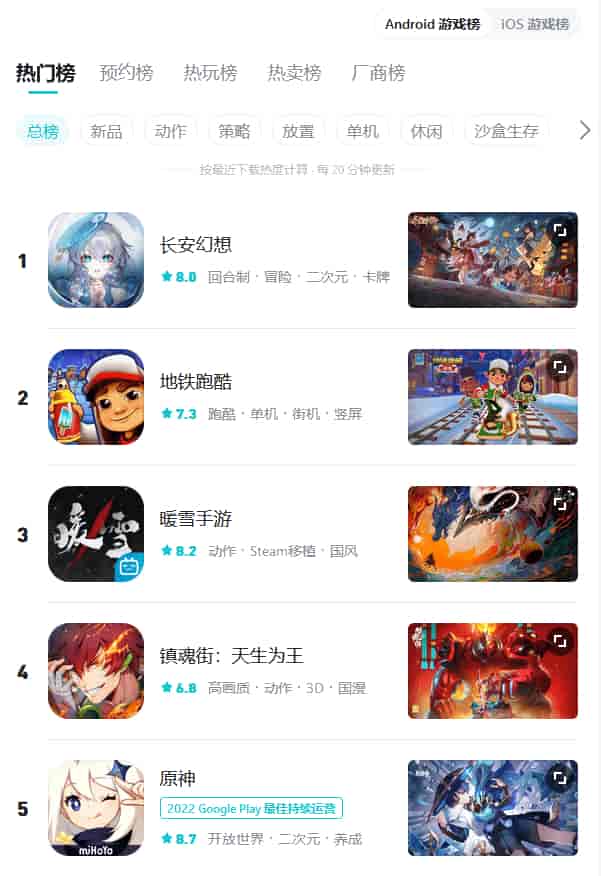Open the 地铁跑酷 game entry
Screen dimensions: 601x876
click(x=196, y=381)
